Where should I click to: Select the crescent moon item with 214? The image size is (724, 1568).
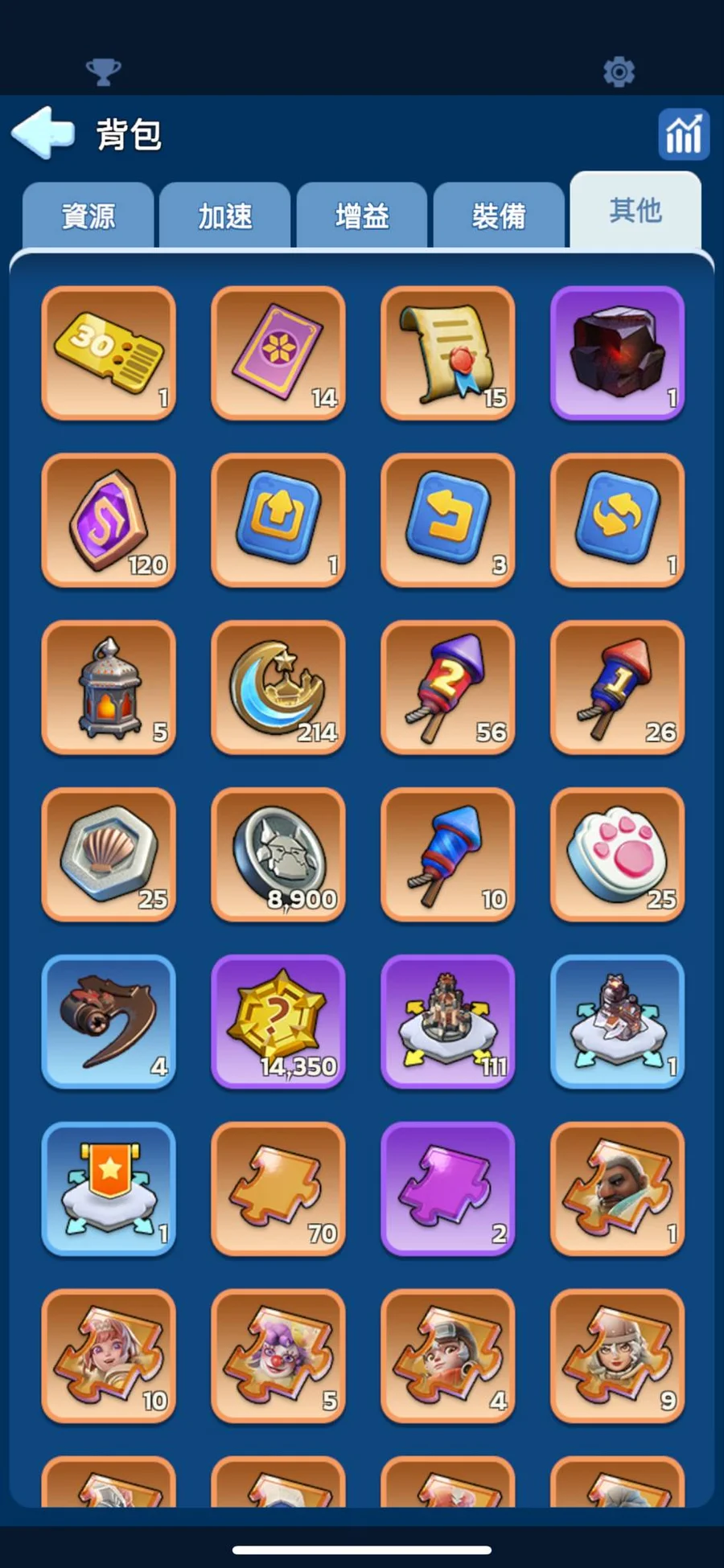[278, 688]
